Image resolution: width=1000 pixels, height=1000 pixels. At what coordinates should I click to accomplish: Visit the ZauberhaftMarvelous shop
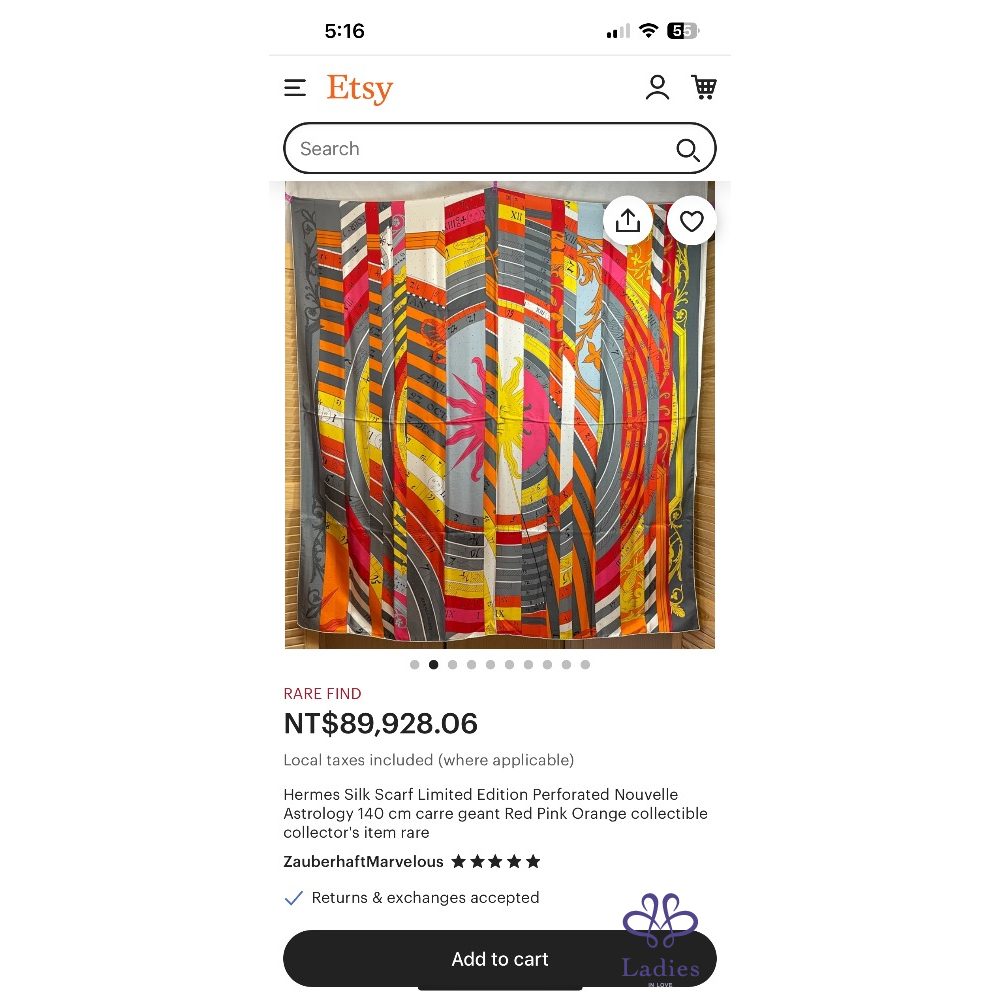click(x=364, y=861)
